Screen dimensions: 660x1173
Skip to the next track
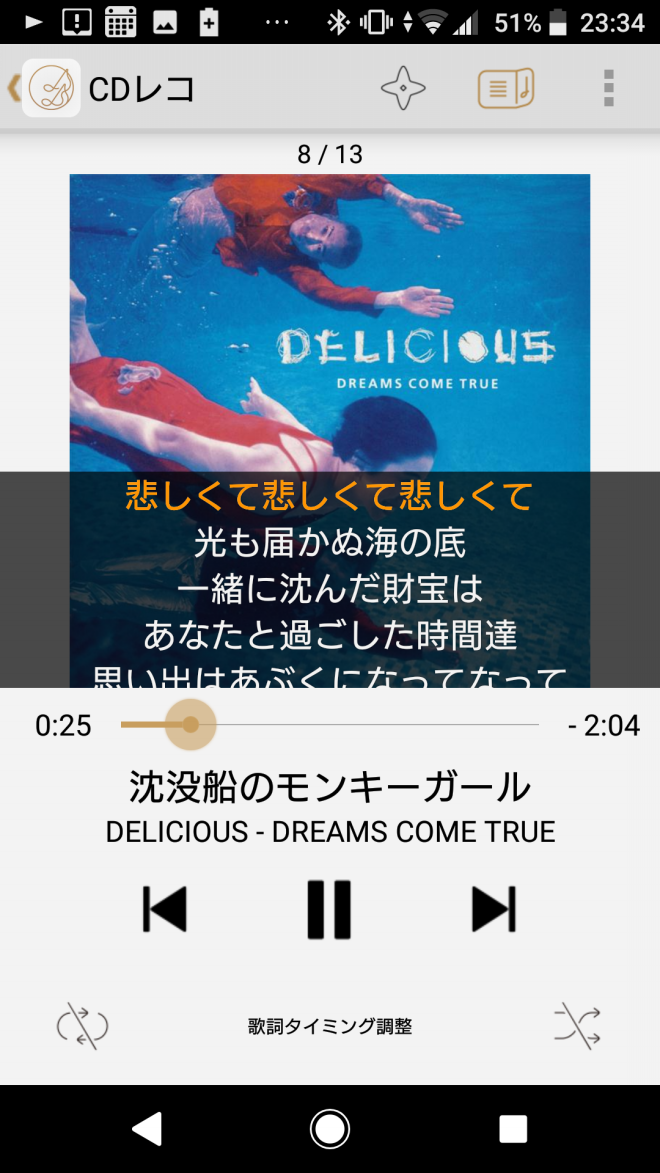point(494,909)
